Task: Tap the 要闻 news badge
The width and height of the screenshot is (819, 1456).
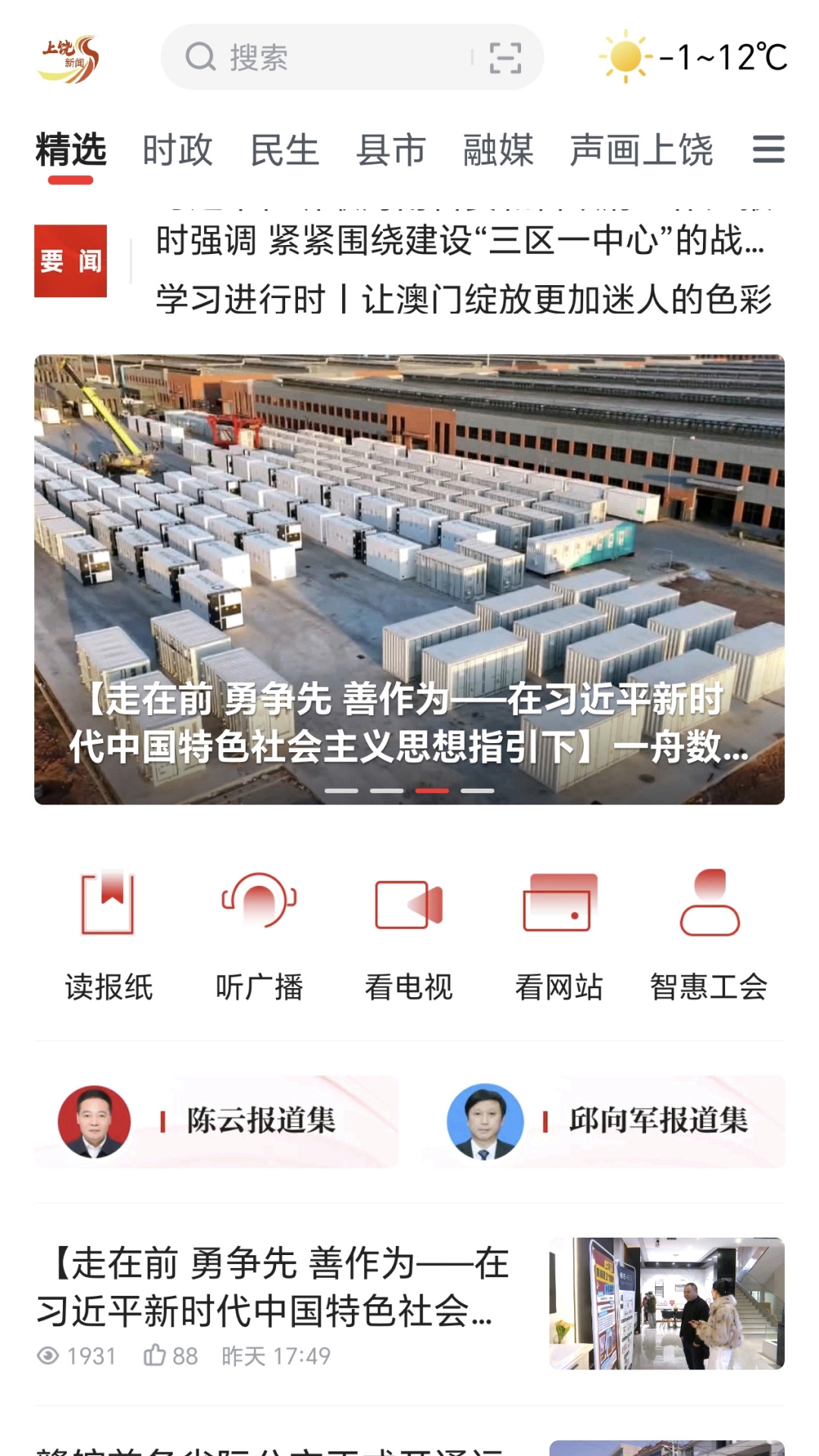Action: (x=72, y=262)
